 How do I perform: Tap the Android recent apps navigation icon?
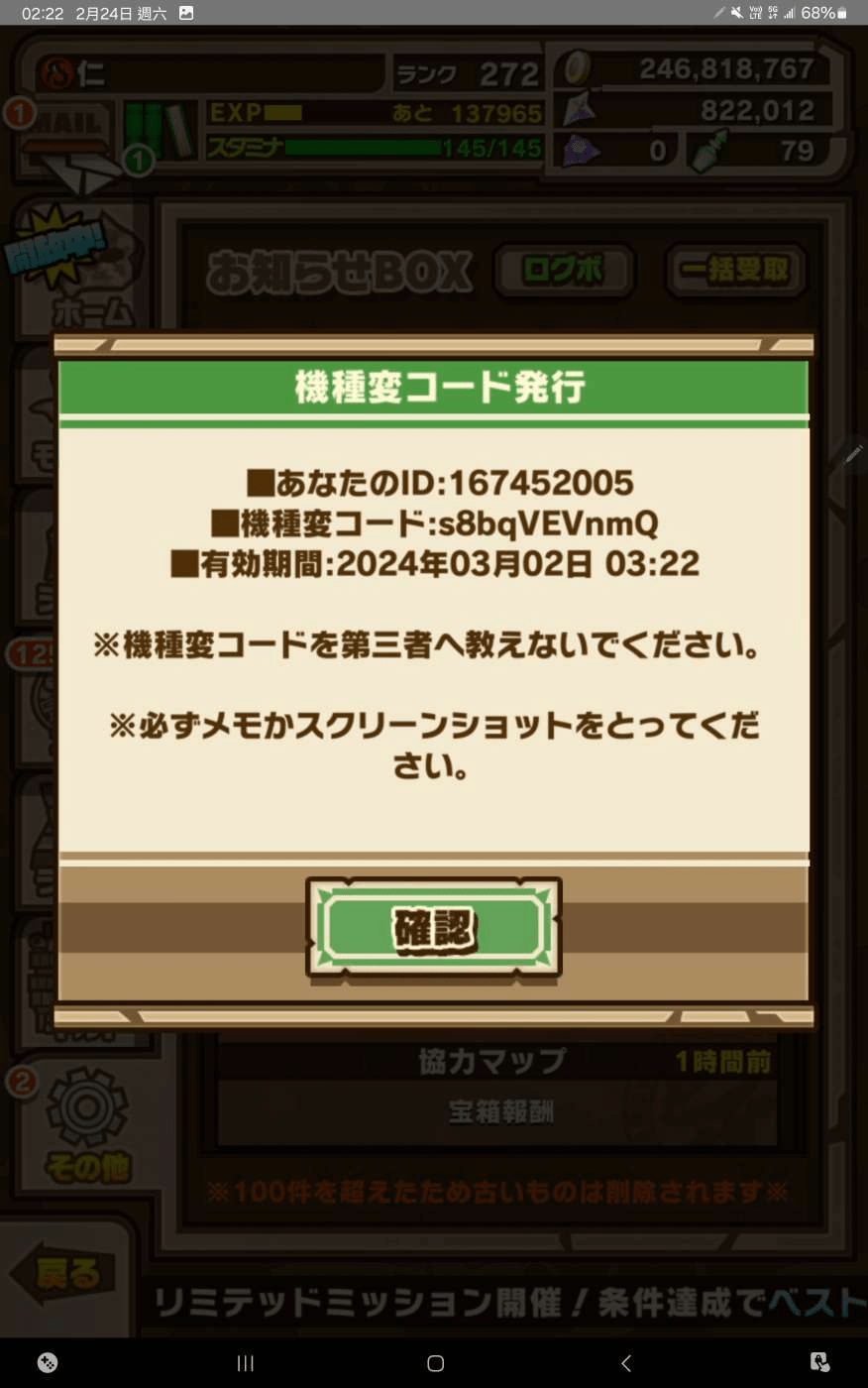pos(244,1363)
